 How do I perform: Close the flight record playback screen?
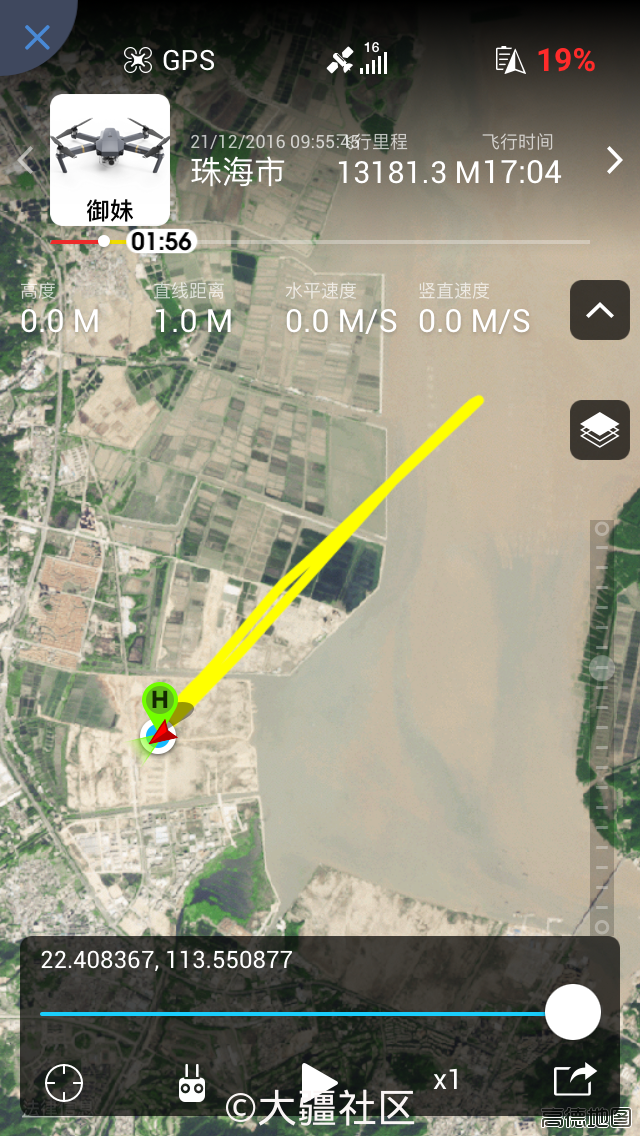tap(36, 38)
